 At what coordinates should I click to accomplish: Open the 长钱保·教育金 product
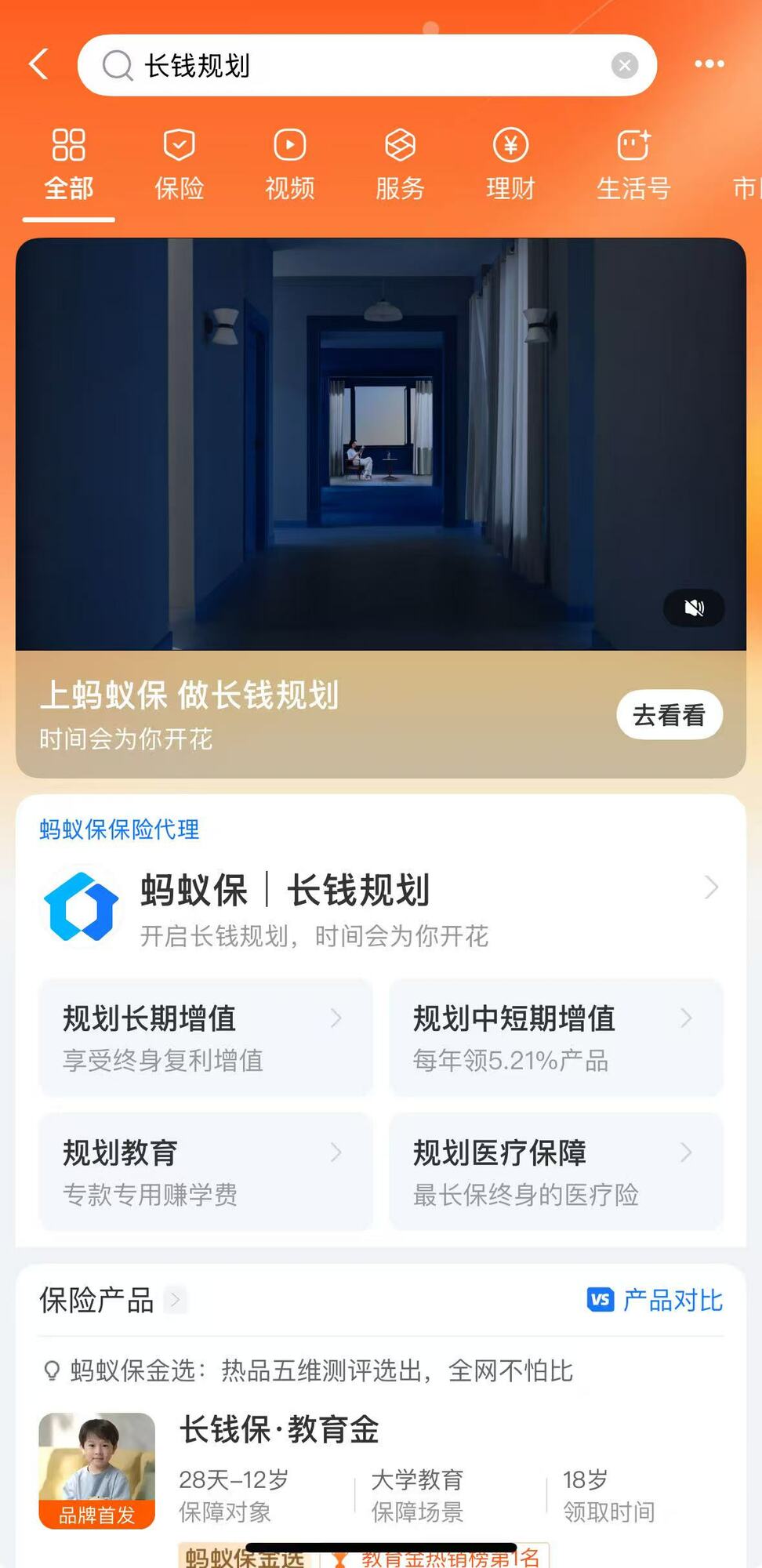click(280, 1430)
